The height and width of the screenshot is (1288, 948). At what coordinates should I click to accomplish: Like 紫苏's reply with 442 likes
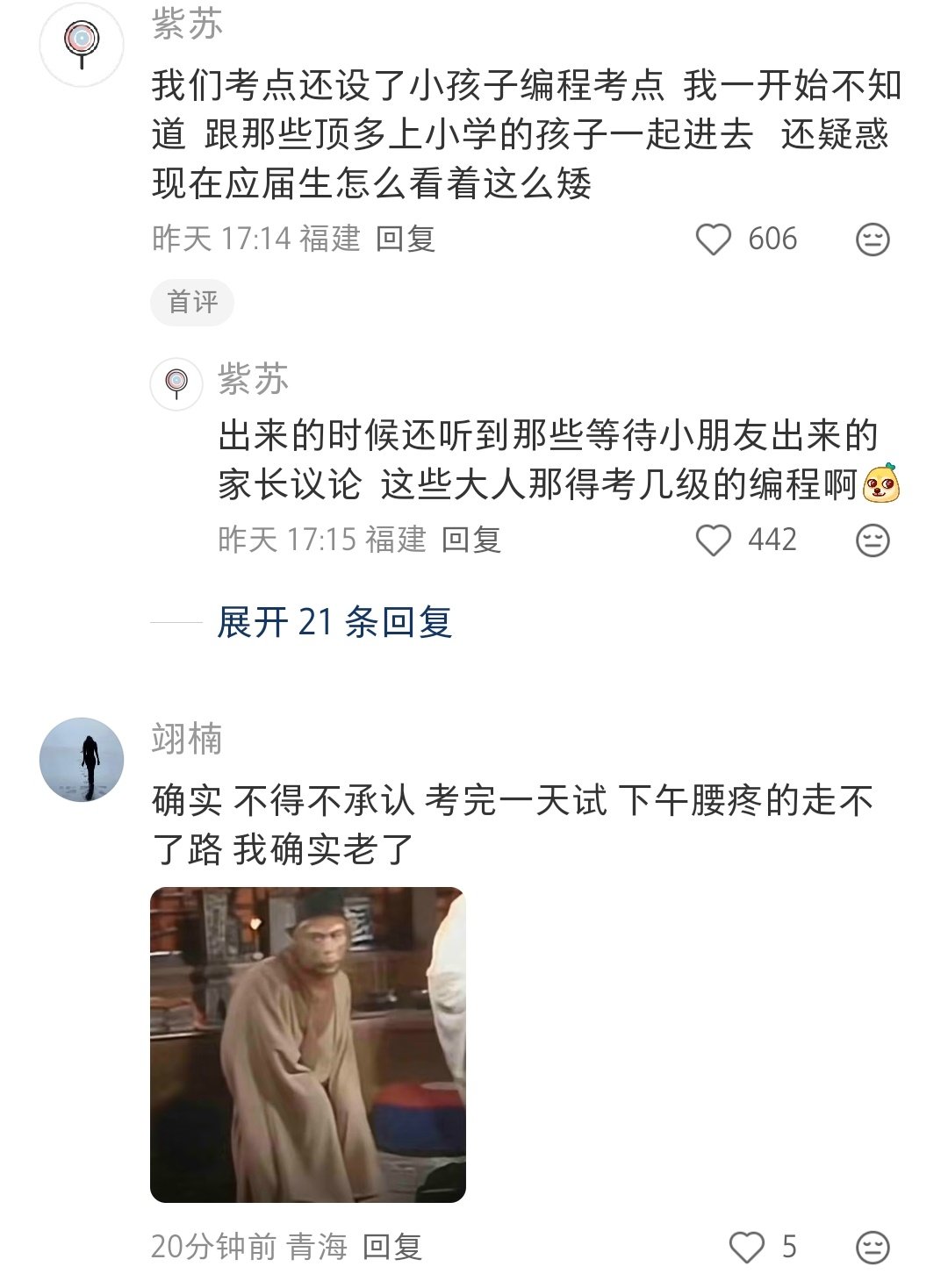pos(713,540)
